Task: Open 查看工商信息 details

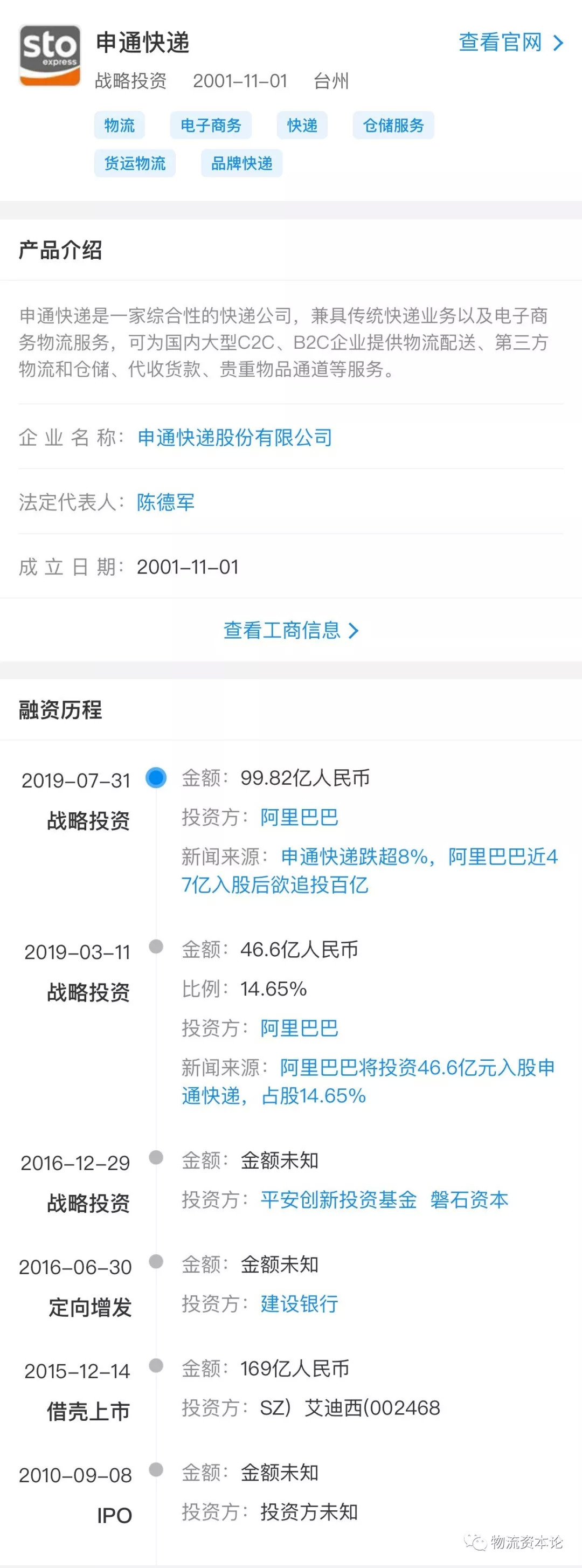Action: click(x=290, y=630)
